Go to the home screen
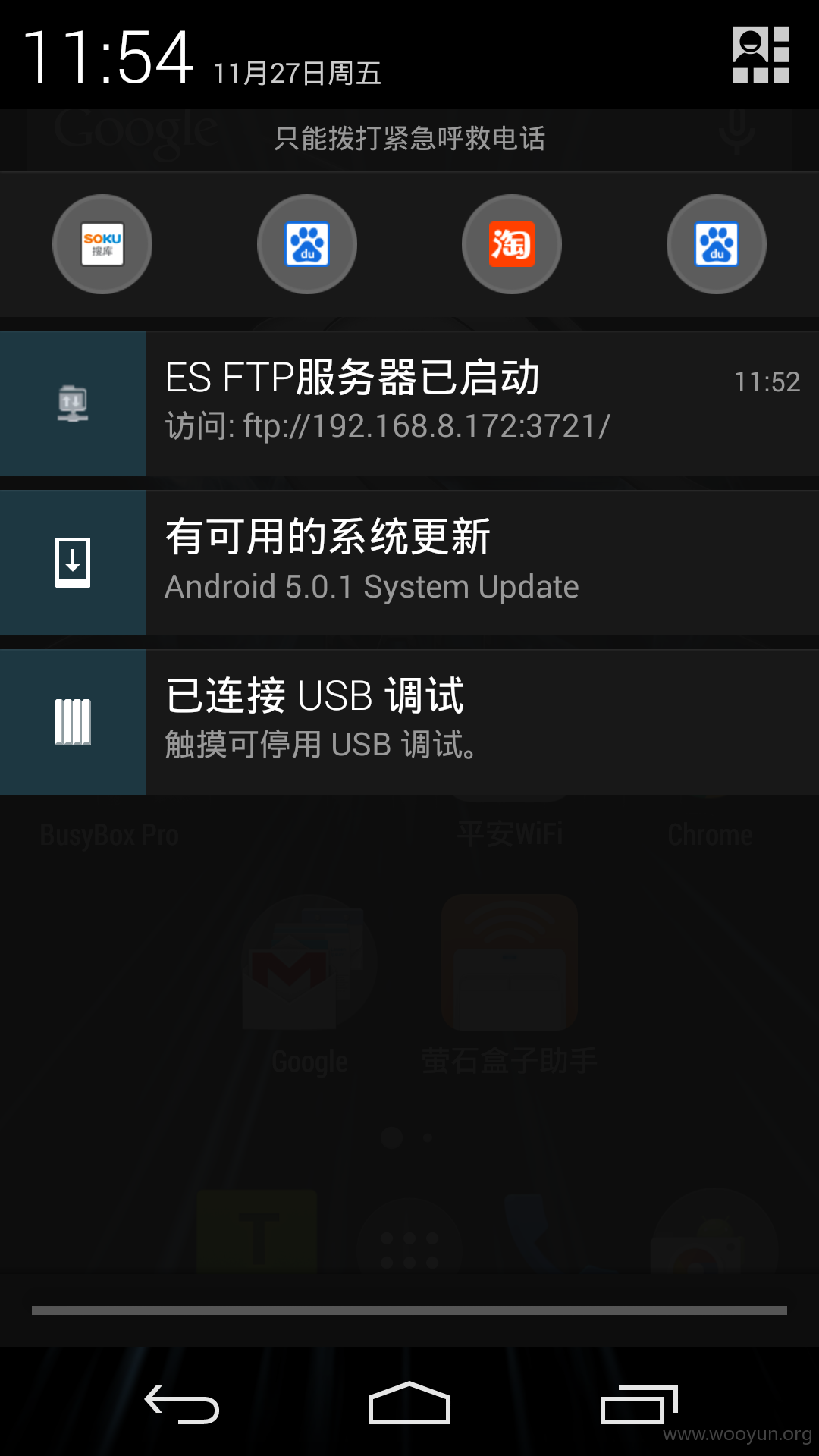Screen dimensions: 819x1456 pos(409,1403)
